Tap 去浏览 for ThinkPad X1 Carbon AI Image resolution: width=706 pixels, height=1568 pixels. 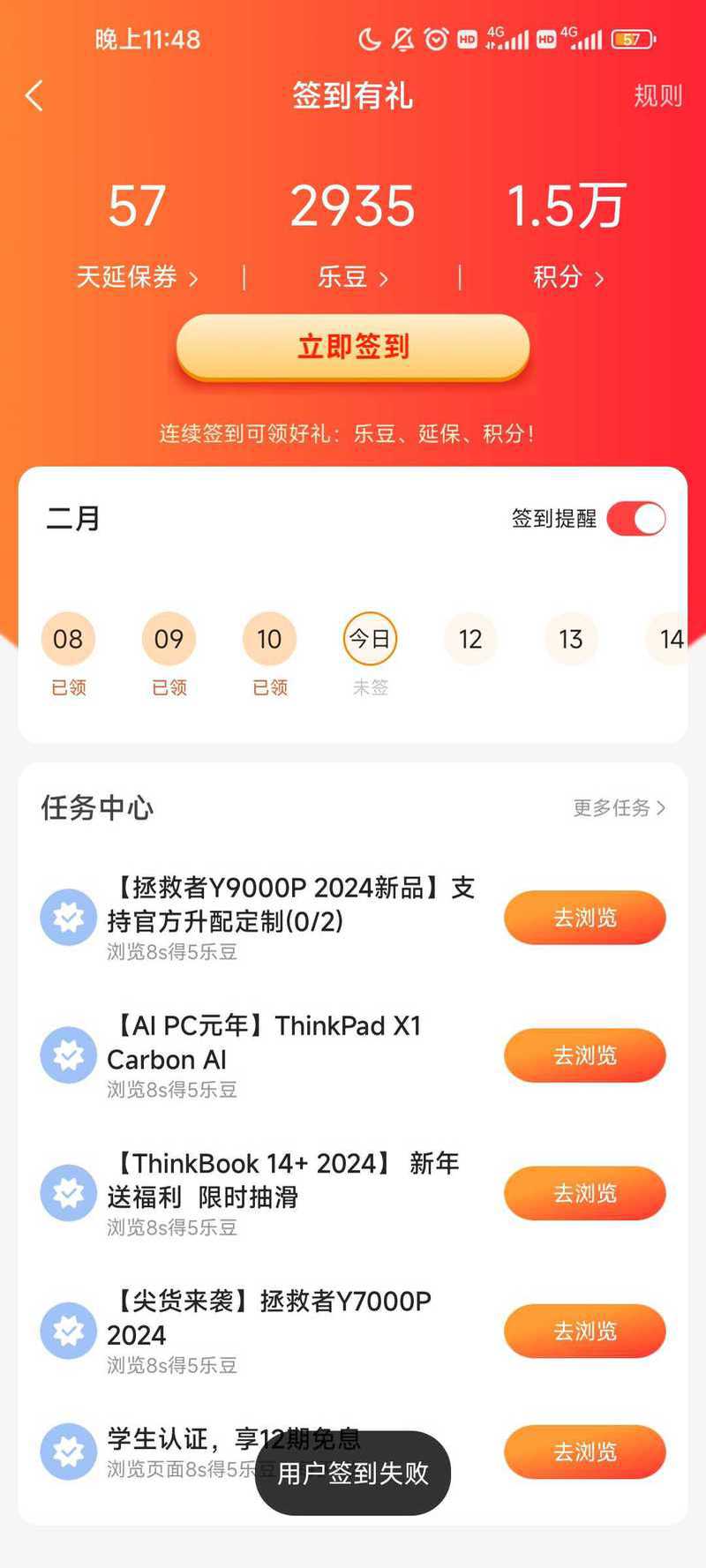click(x=585, y=1055)
